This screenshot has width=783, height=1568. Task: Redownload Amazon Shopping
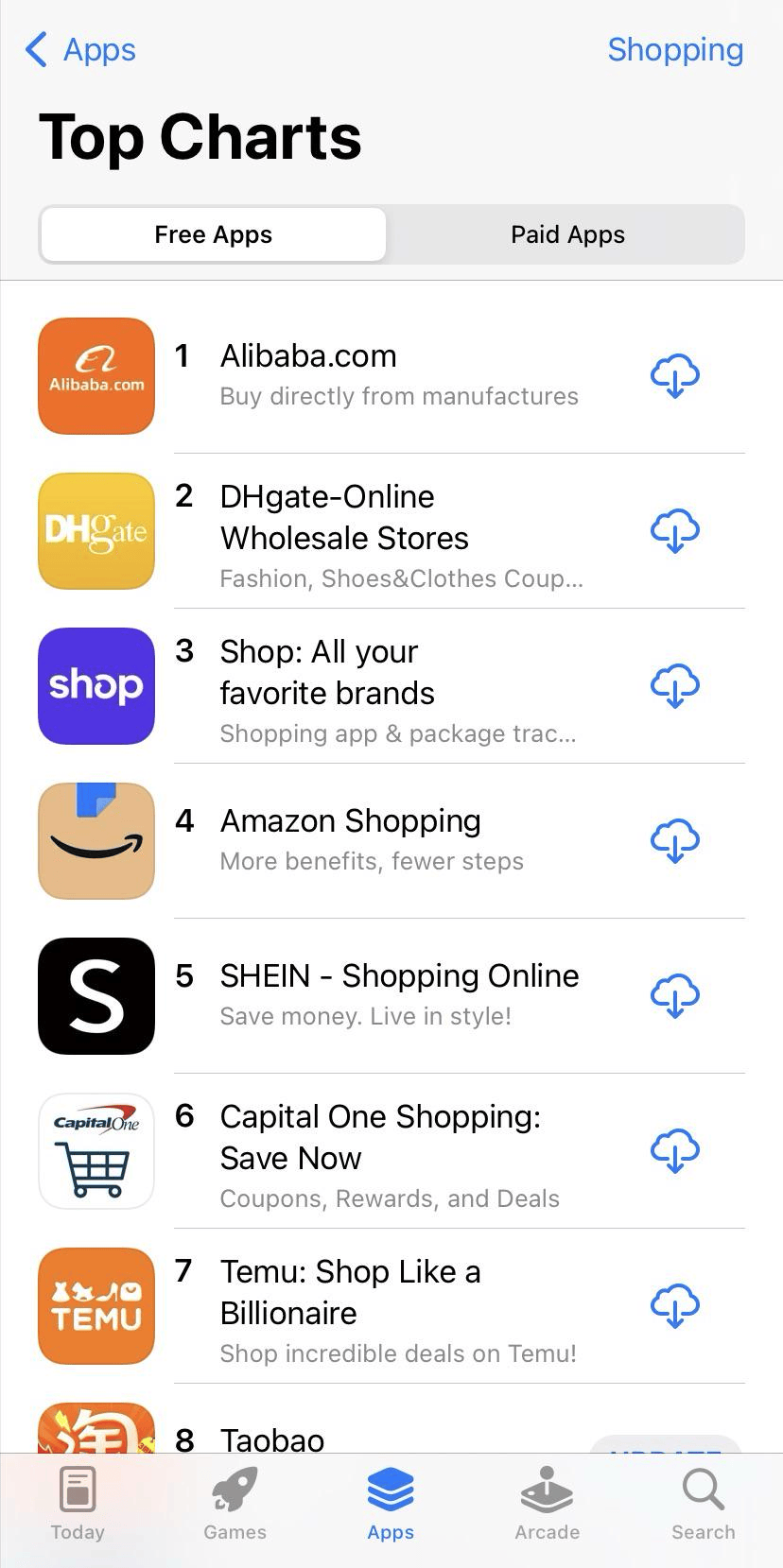point(675,841)
